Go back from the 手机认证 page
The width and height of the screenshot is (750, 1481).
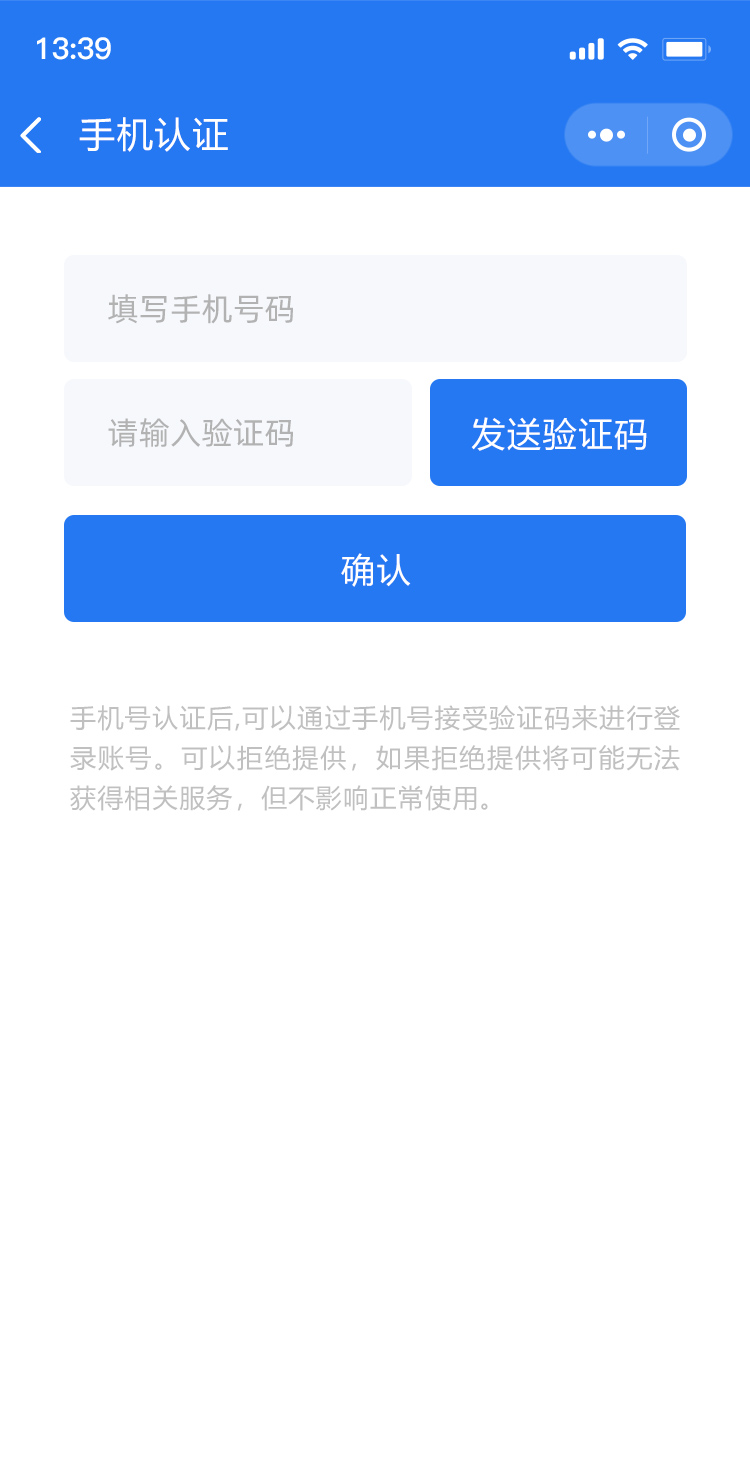(x=32, y=135)
